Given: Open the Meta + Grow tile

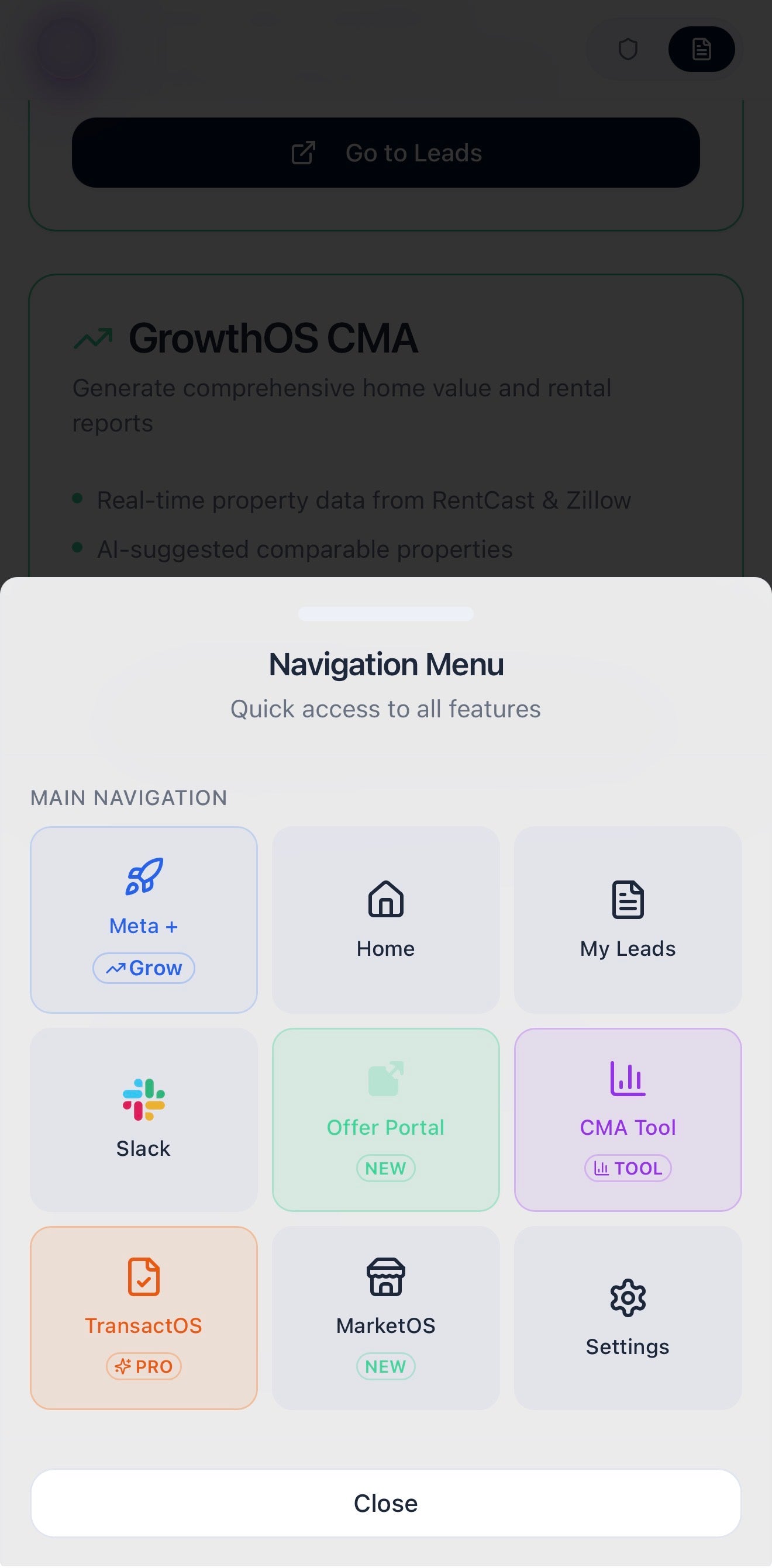Looking at the screenshot, I should [144, 919].
